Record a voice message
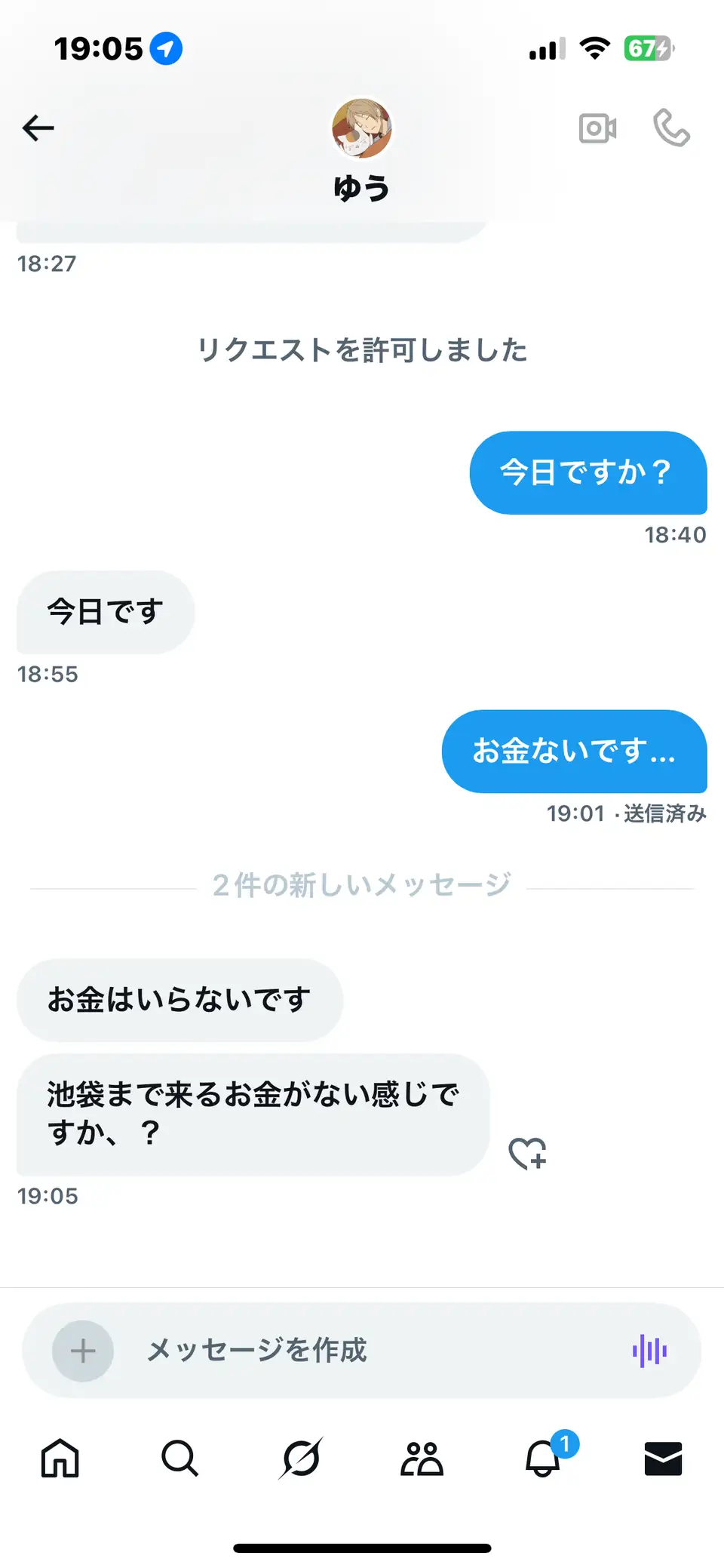 coord(649,1351)
